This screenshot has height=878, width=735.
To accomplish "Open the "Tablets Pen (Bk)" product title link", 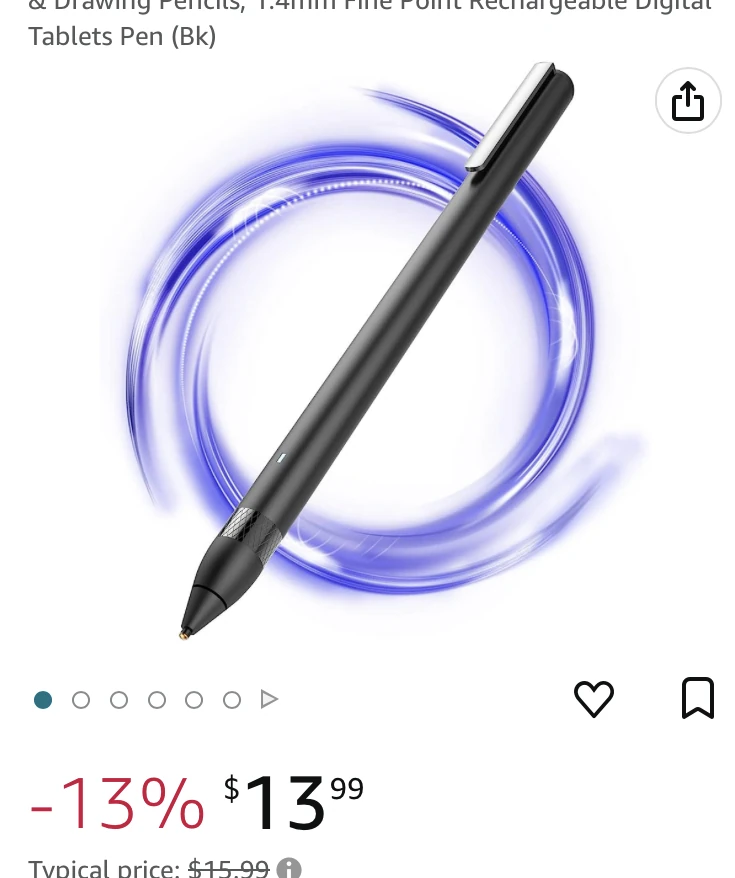I will (x=120, y=36).
